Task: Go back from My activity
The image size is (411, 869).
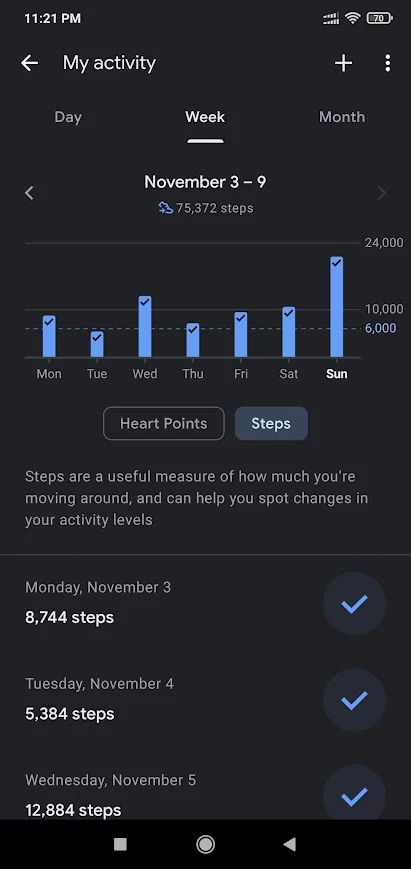Action: [29, 63]
